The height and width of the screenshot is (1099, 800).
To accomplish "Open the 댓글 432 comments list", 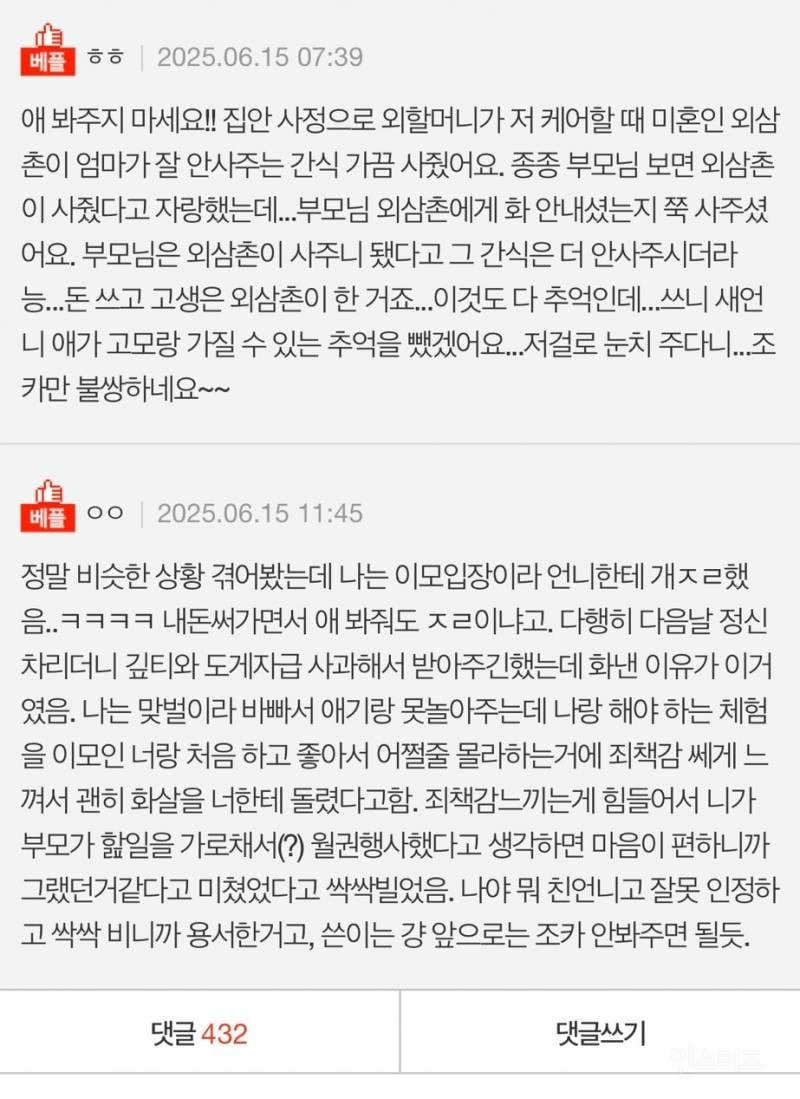I will (200, 1032).
